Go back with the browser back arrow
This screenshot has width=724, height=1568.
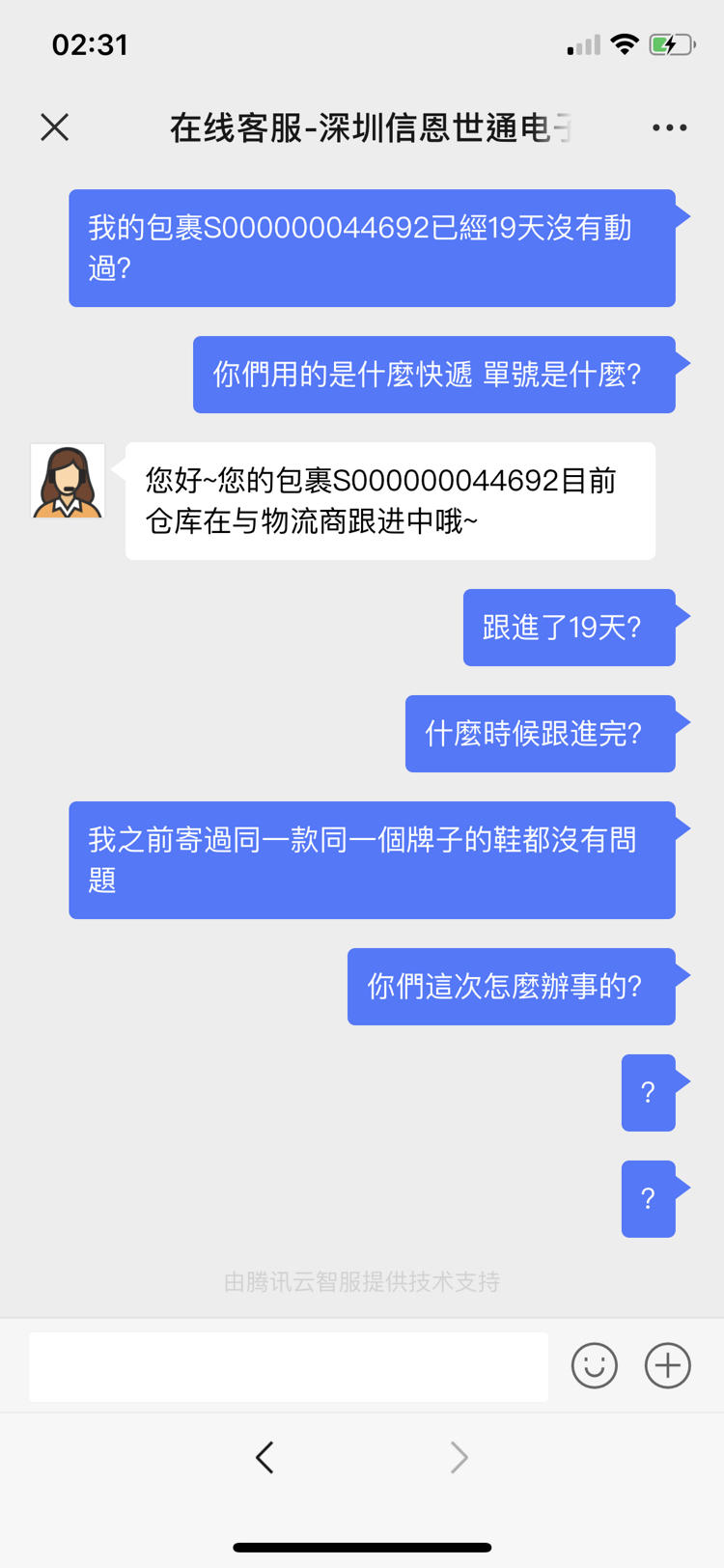265,1457
